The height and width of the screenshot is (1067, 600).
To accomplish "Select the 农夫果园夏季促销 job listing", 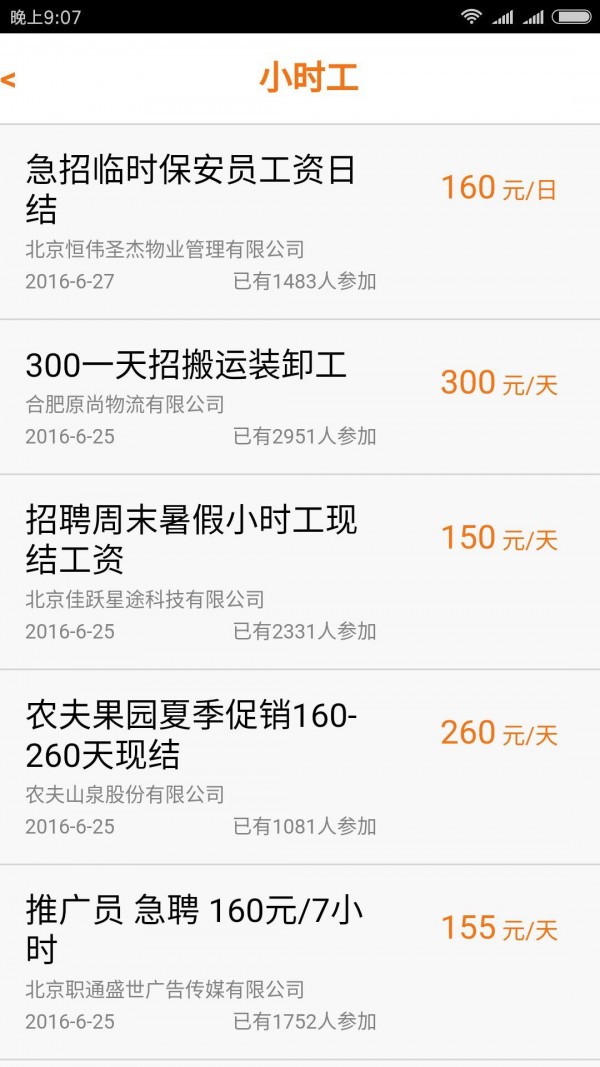I will tap(300, 767).
